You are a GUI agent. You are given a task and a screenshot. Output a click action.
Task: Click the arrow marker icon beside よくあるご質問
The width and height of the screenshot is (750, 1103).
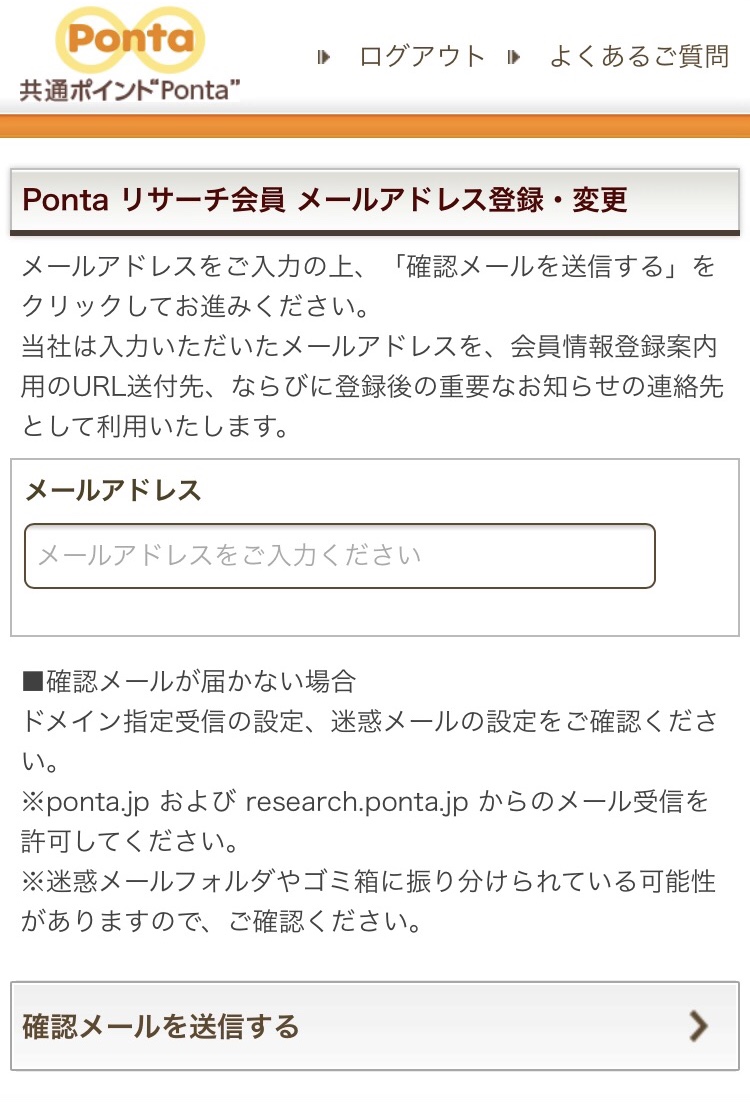[516, 57]
